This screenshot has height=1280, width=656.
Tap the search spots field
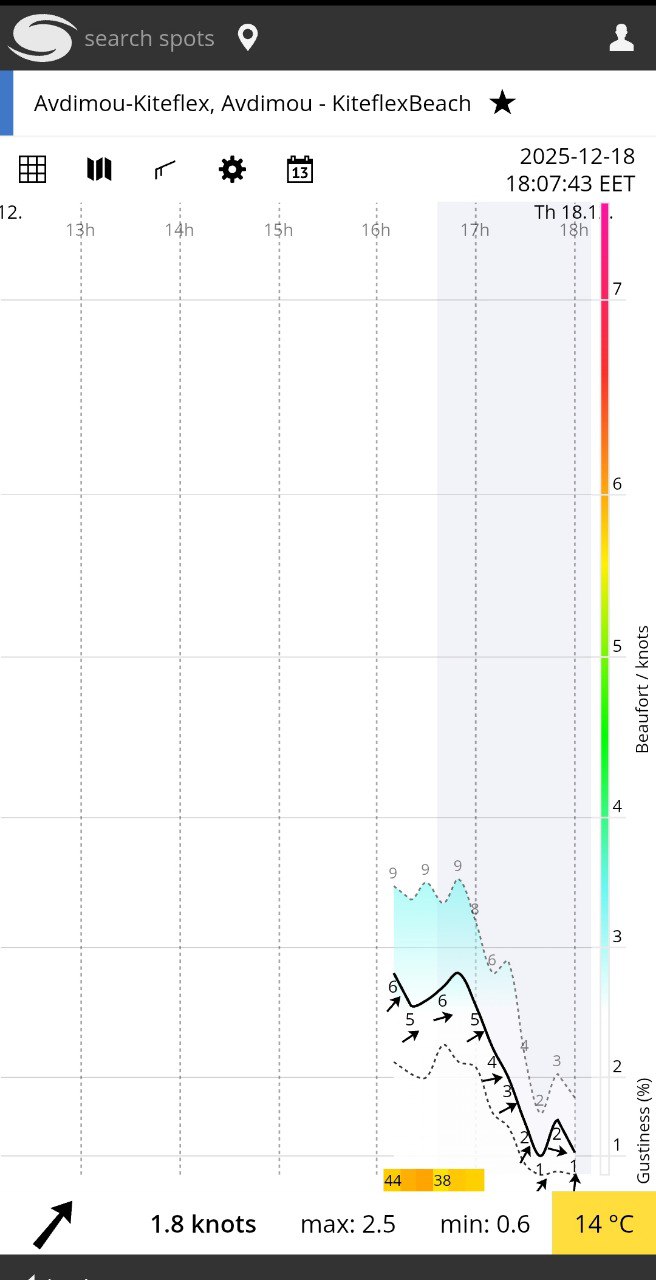[x=149, y=39]
